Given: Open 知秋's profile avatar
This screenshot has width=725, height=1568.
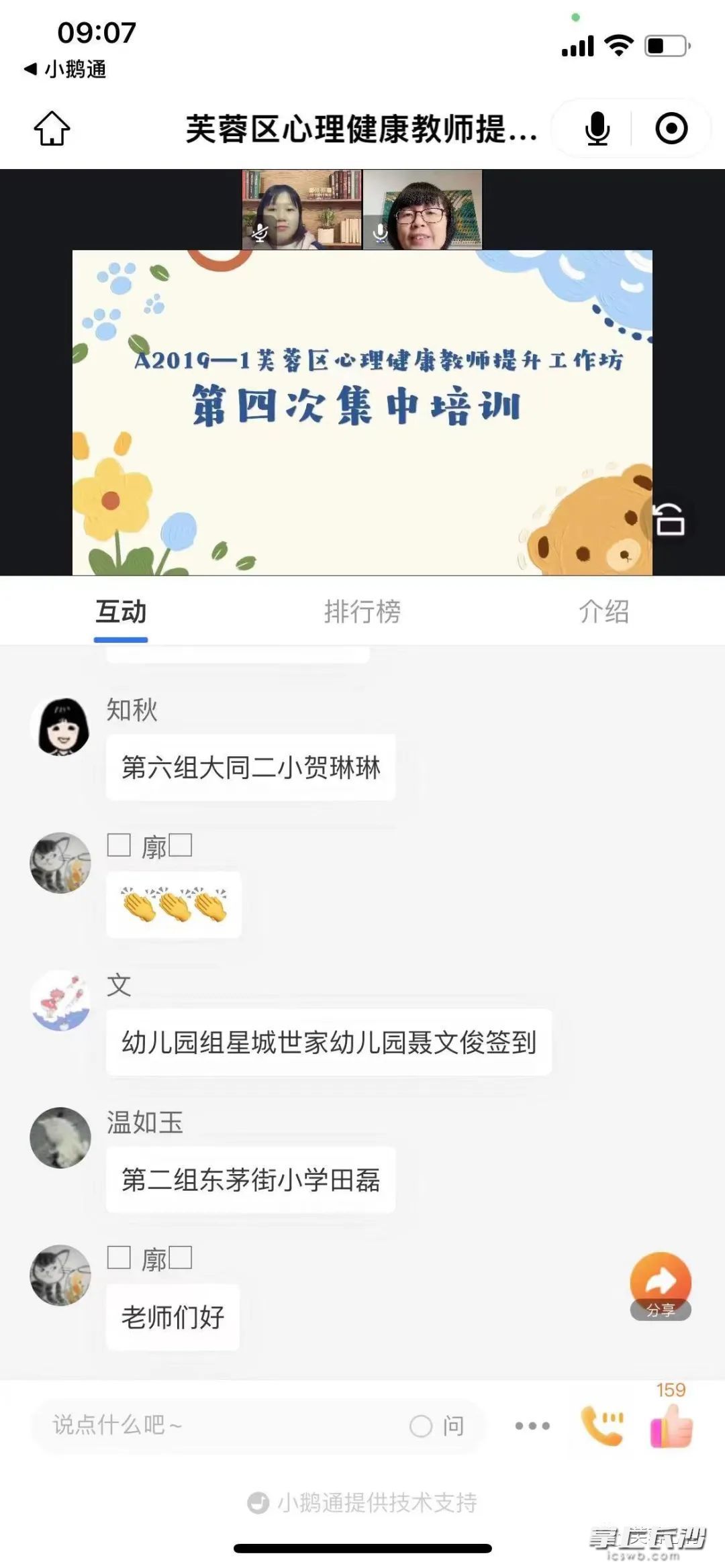Looking at the screenshot, I should click(60, 727).
